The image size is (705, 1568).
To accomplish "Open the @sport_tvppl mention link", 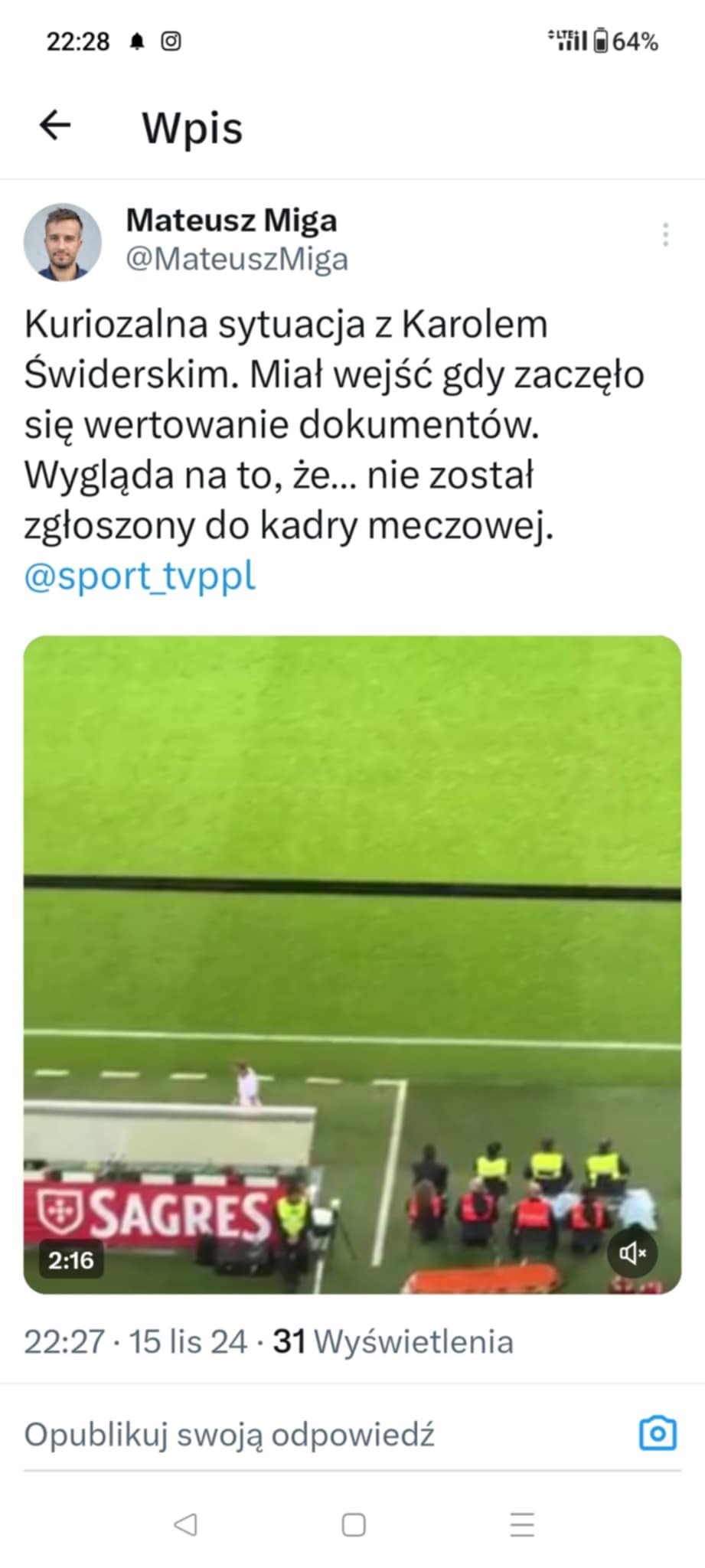I will 140,577.
